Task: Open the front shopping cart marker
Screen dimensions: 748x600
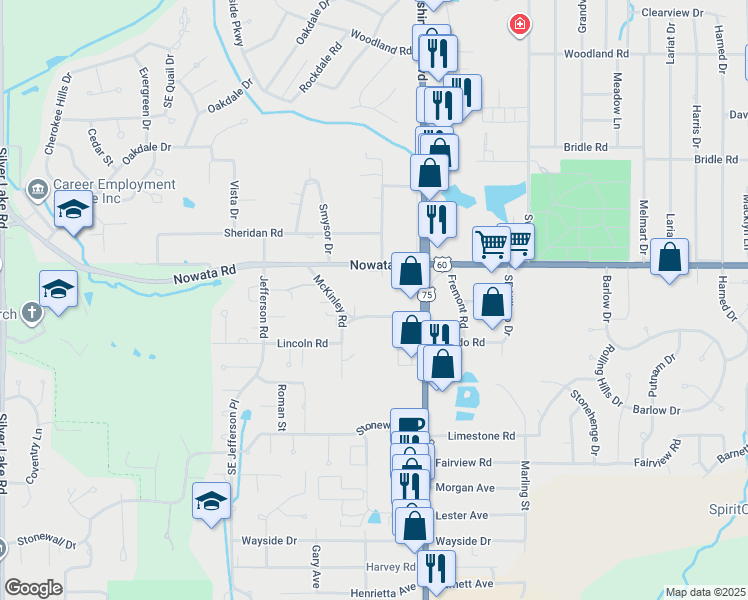Action: pos(491,246)
